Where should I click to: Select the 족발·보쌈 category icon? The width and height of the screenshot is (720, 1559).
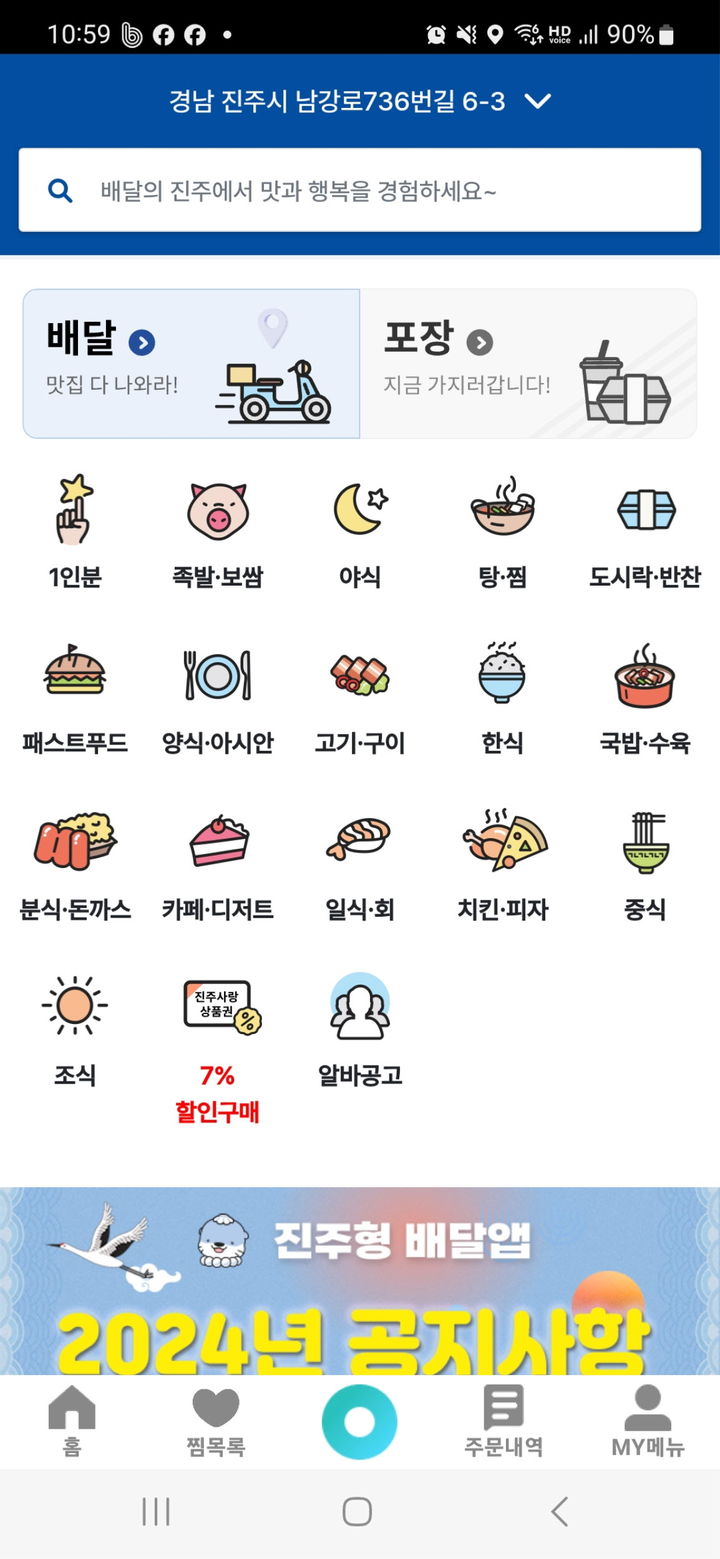pyautogui.click(x=215, y=515)
